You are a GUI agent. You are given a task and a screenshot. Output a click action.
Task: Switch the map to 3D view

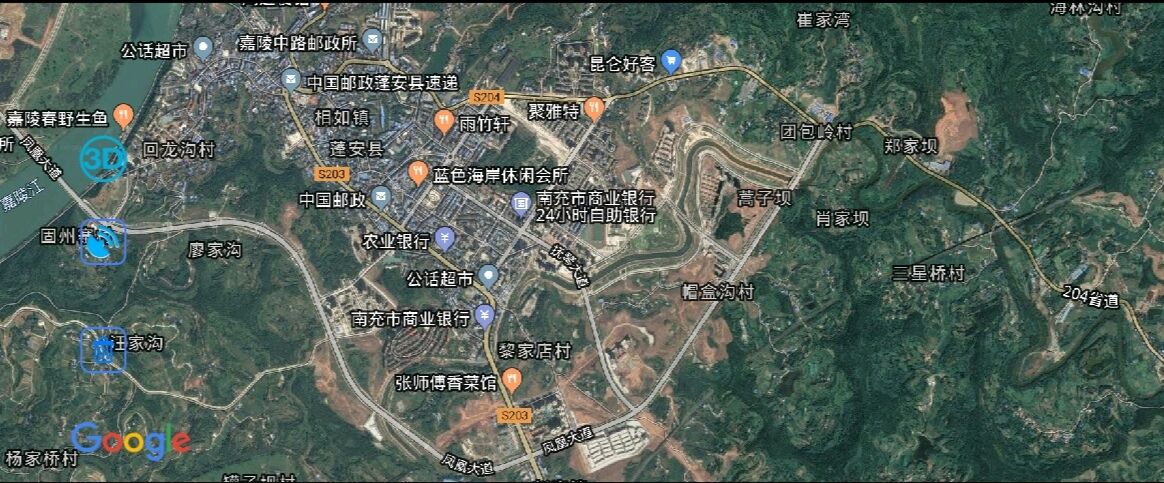tap(103, 160)
